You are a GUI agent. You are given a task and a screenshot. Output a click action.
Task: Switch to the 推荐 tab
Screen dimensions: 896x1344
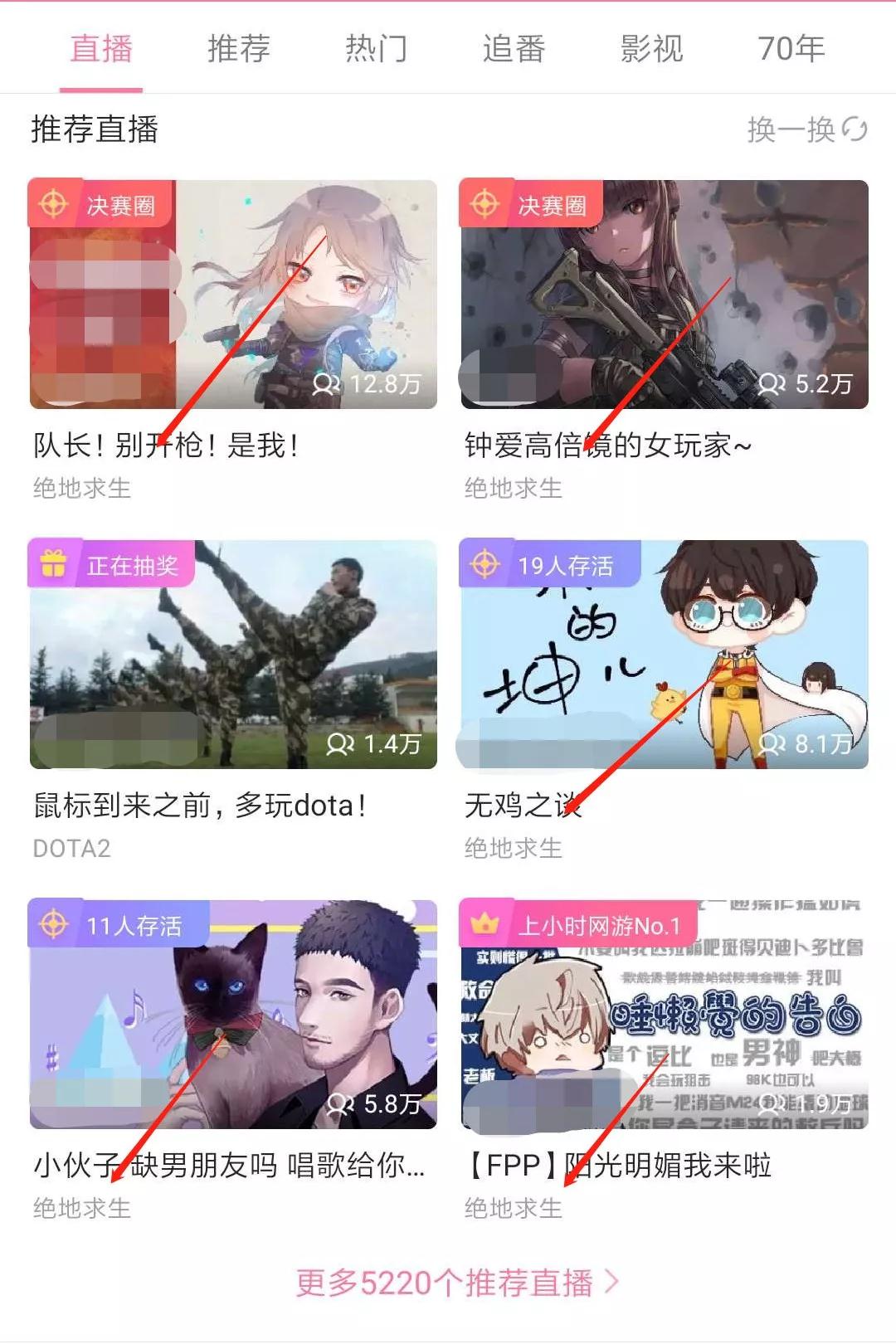click(x=238, y=49)
